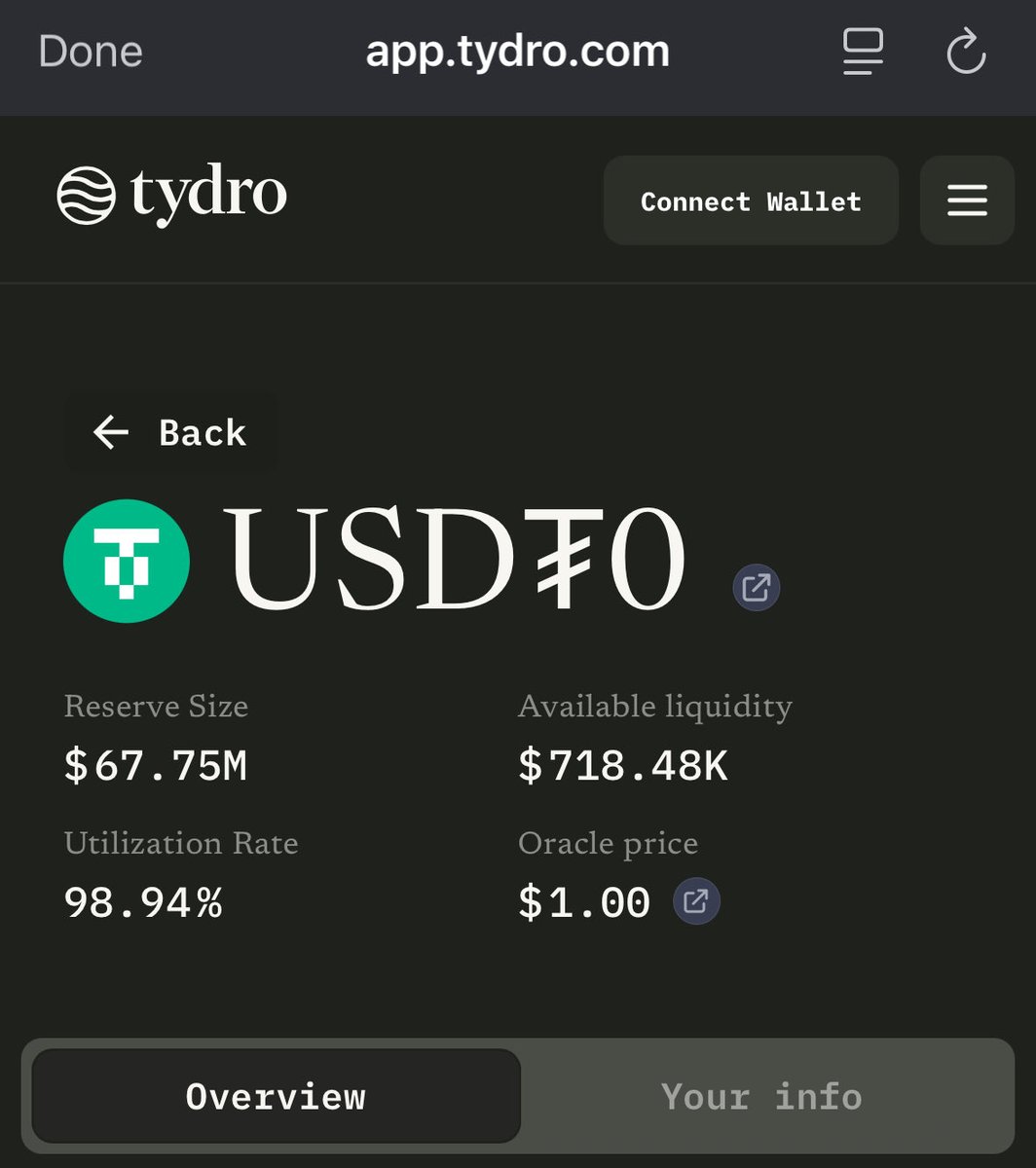Reload the tydro page
1036x1168 pixels.
pyautogui.click(x=966, y=52)
